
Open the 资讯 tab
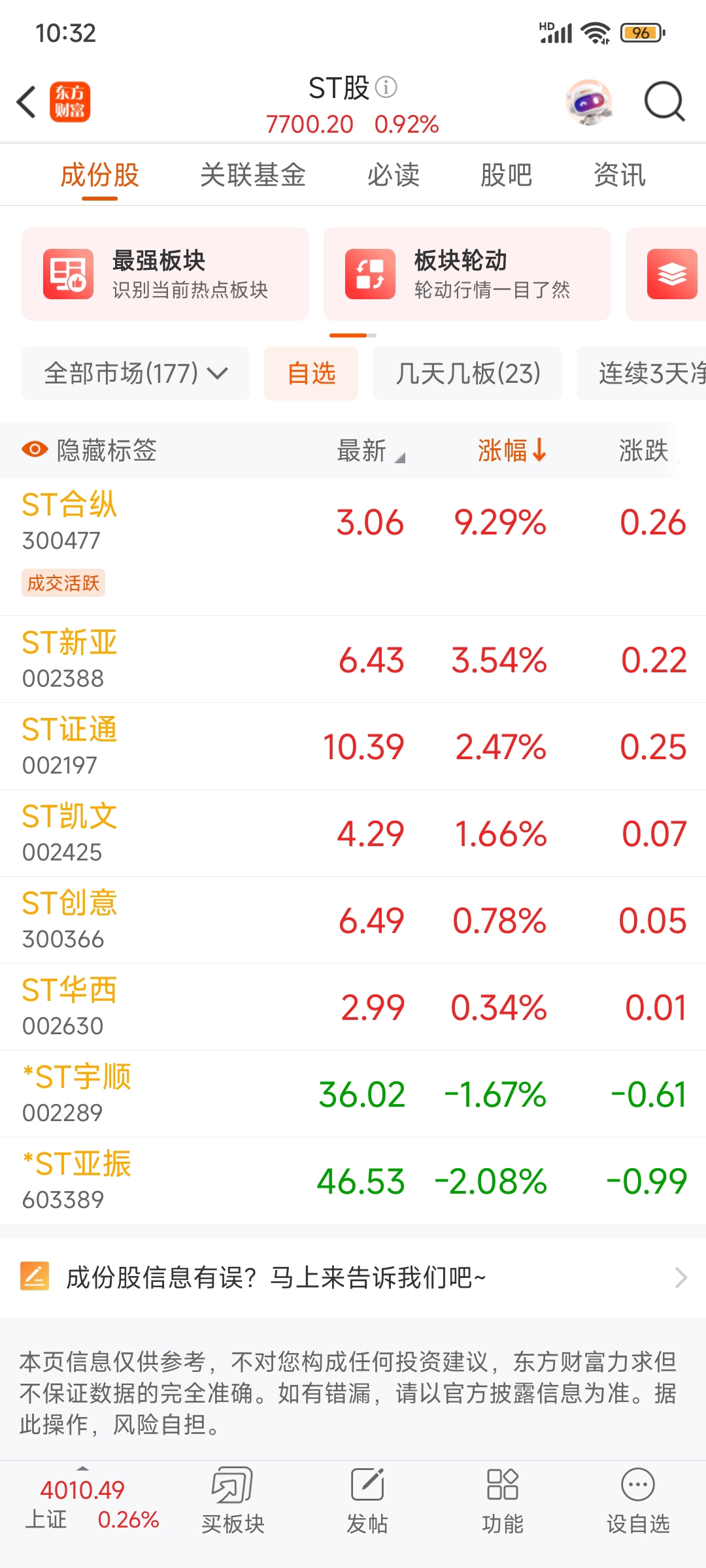coord(620,175)
